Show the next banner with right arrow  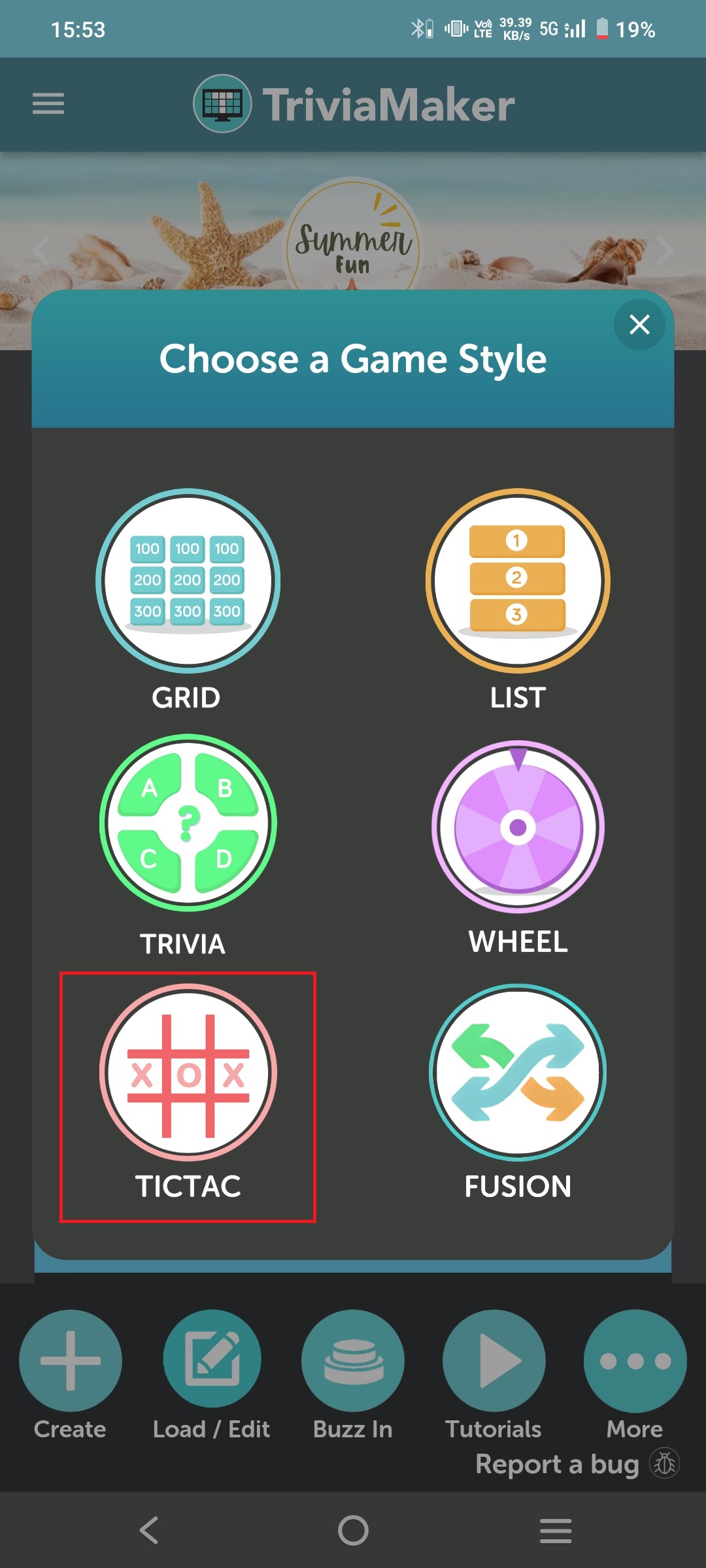665,250
